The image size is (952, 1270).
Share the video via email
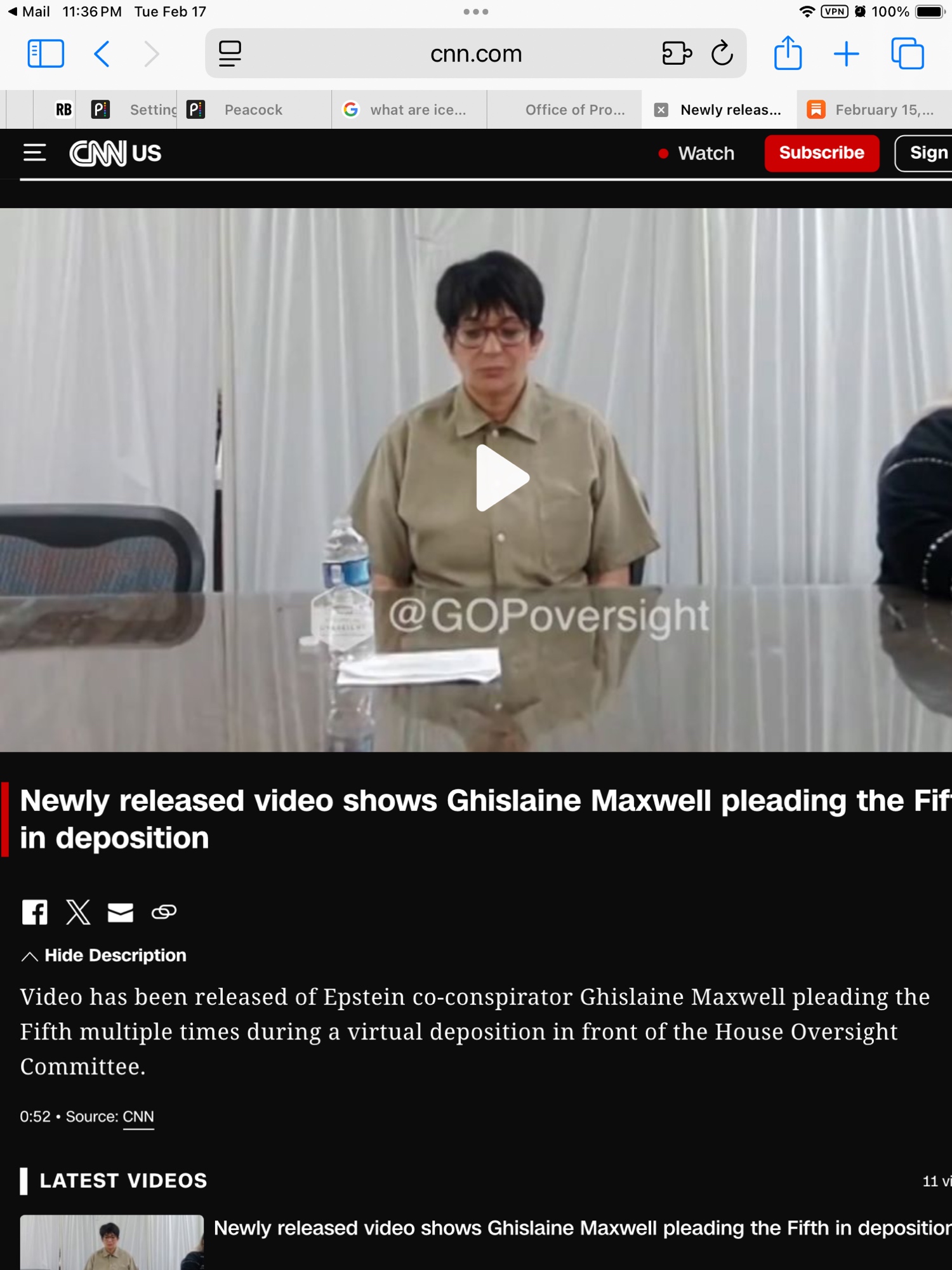click(x=121, y=912)
